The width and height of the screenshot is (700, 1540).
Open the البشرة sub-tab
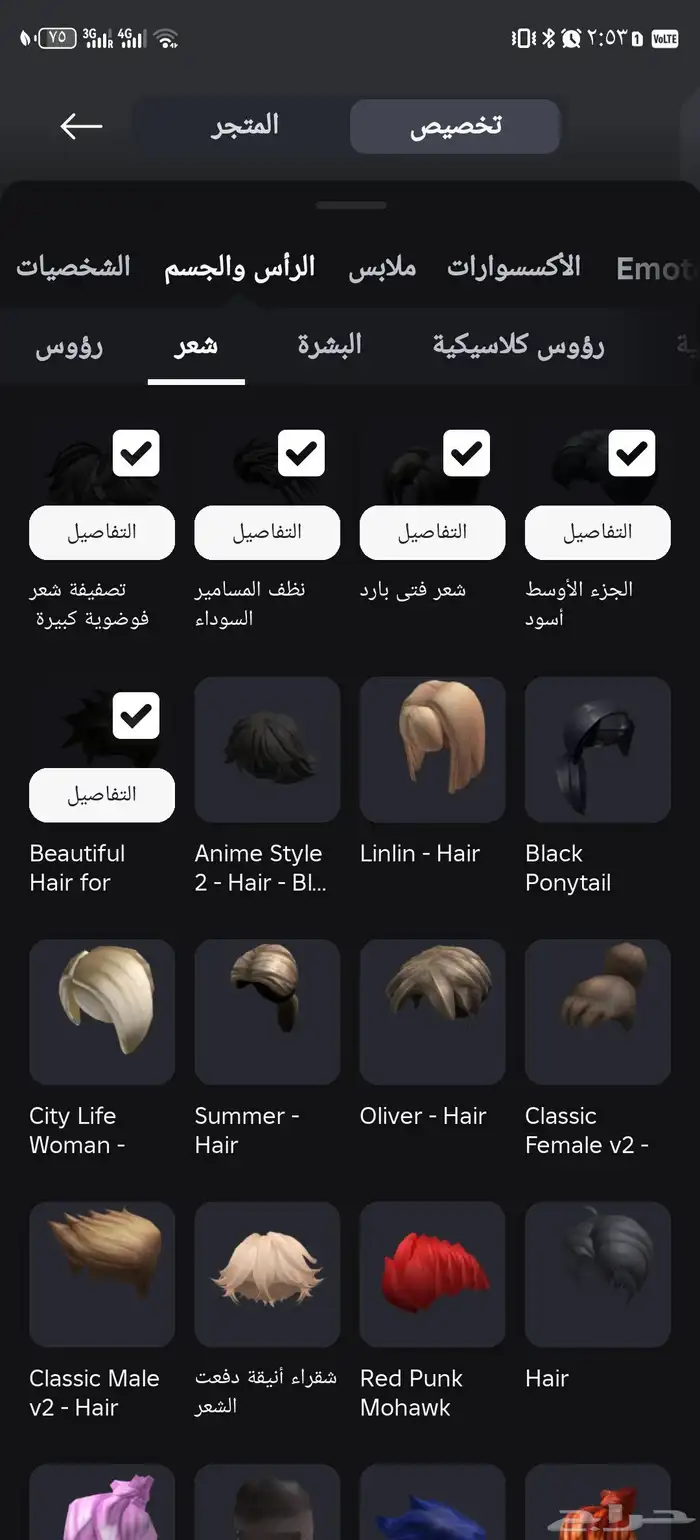[x=329, y=346]
